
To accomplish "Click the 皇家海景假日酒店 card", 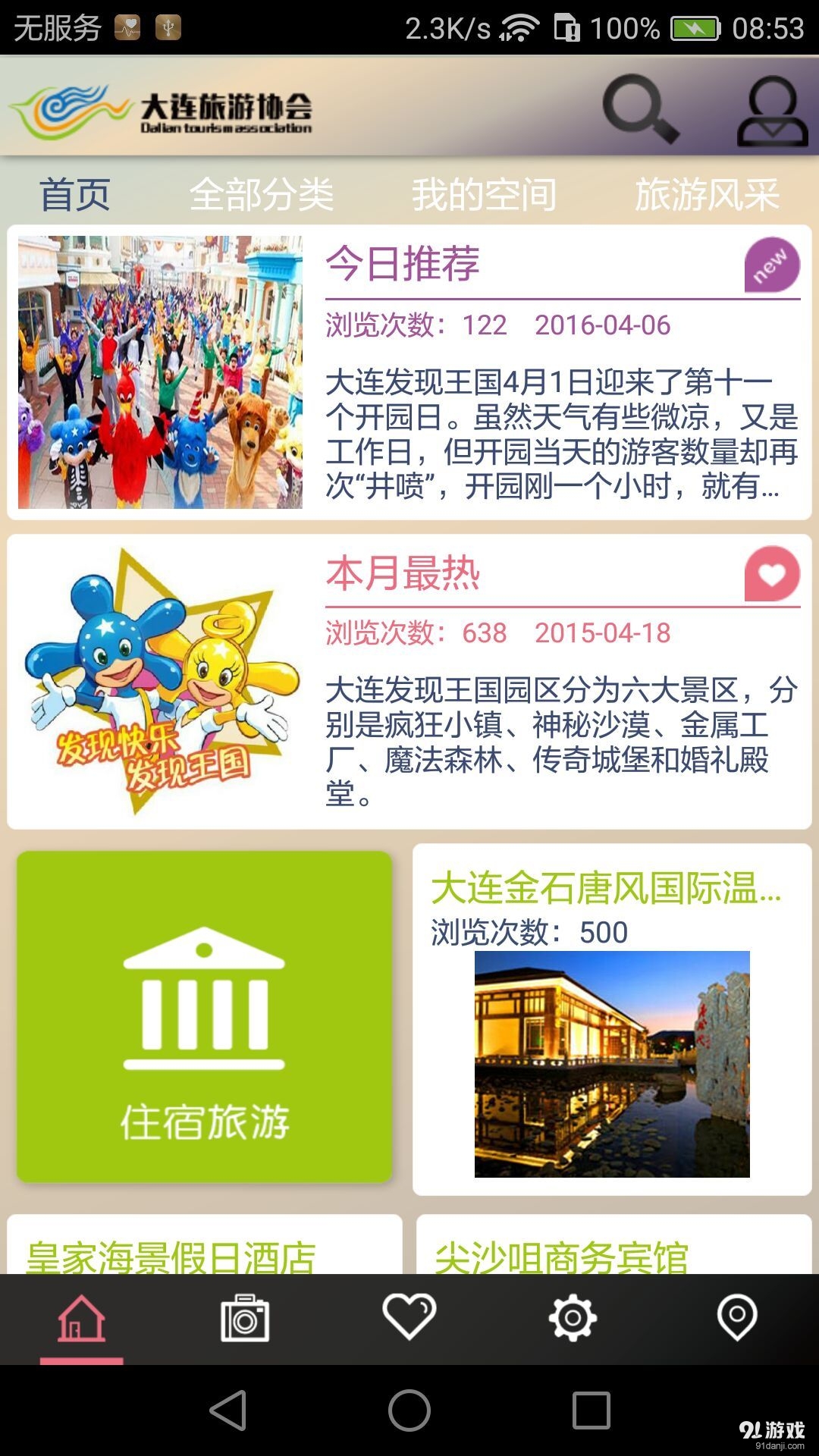I will [x=176, y=1253].
